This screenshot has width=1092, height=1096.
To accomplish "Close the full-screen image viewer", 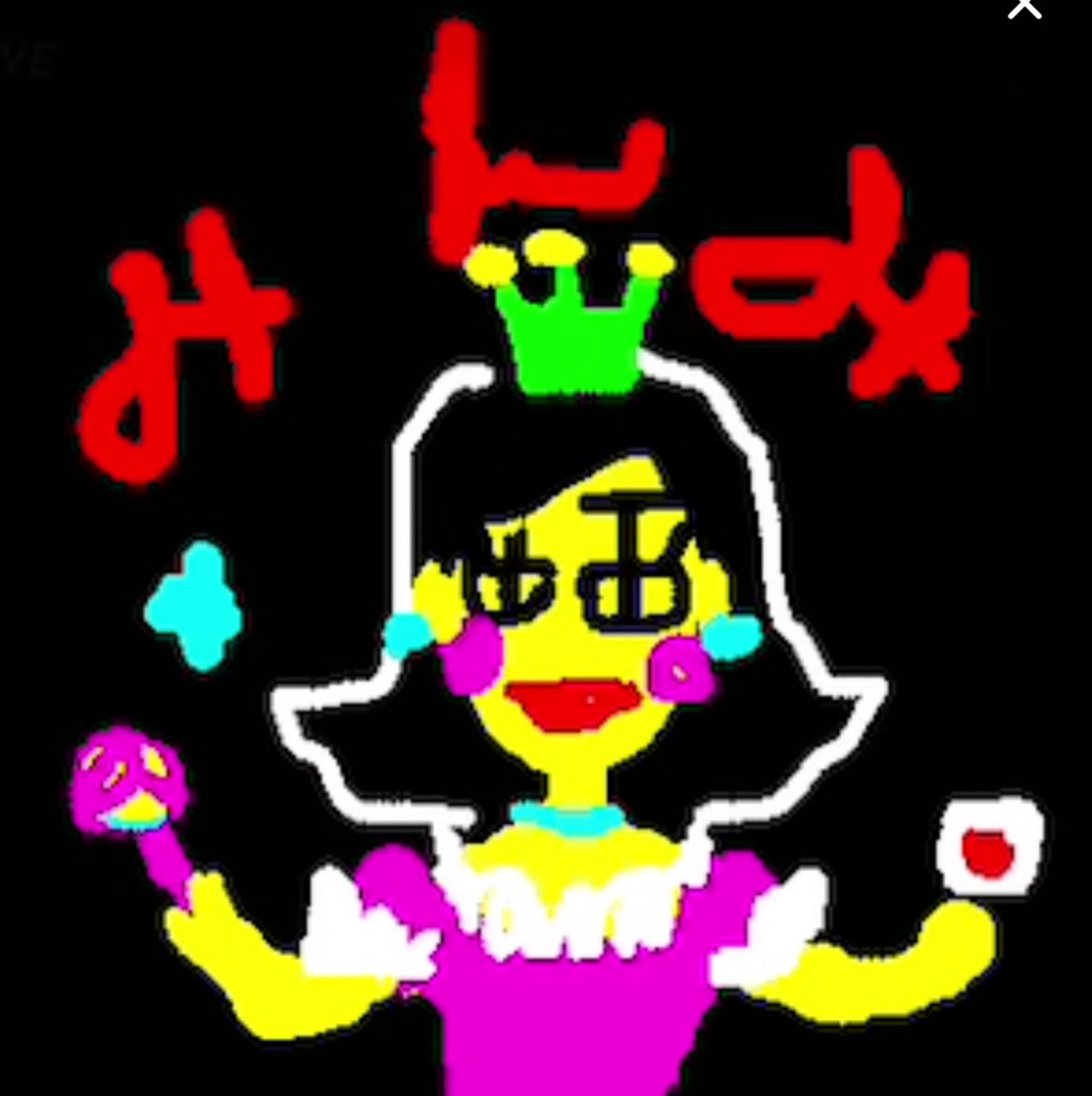I will 1024,8.
